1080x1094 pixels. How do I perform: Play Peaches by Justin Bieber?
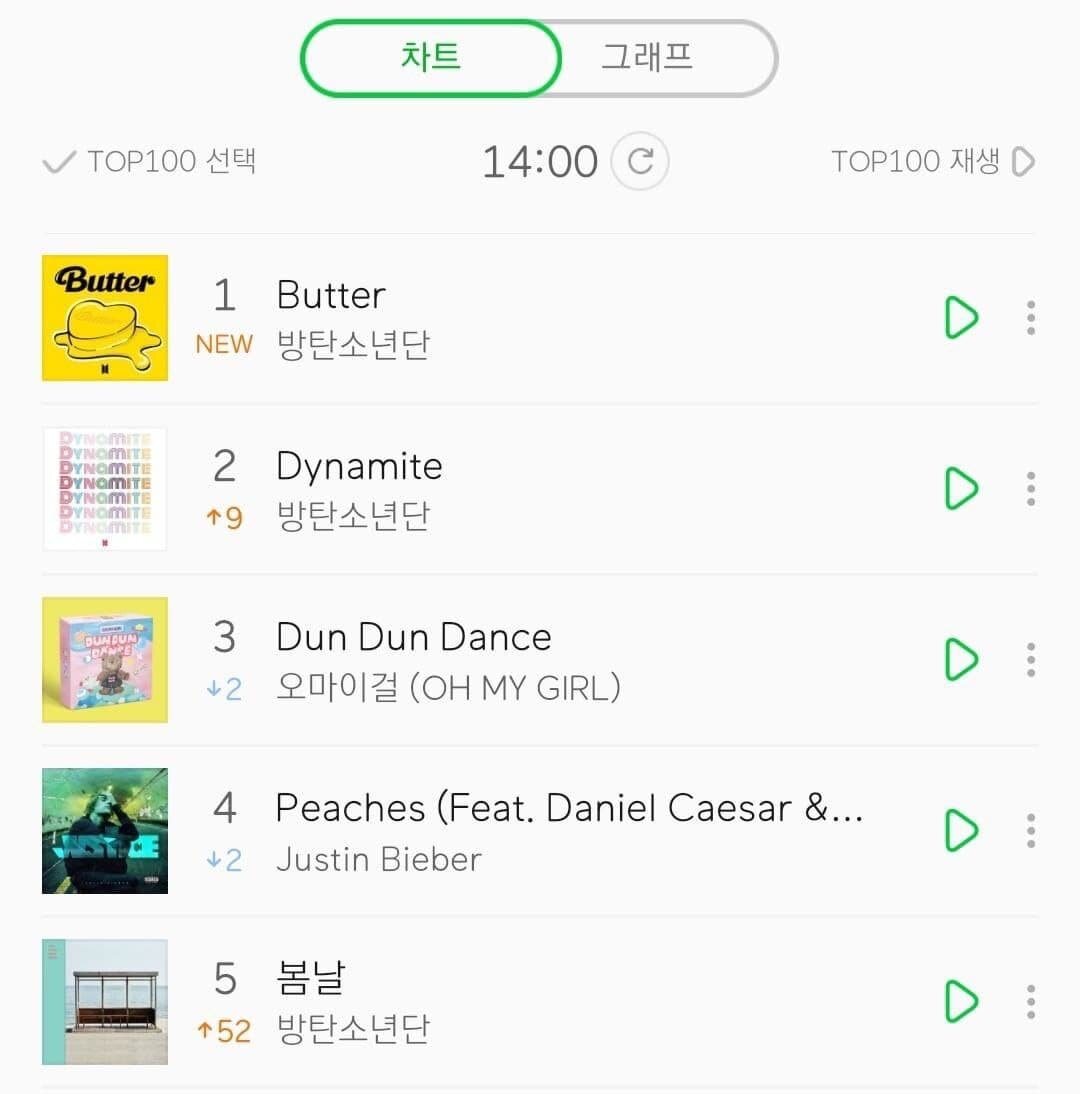pos(960,831)
